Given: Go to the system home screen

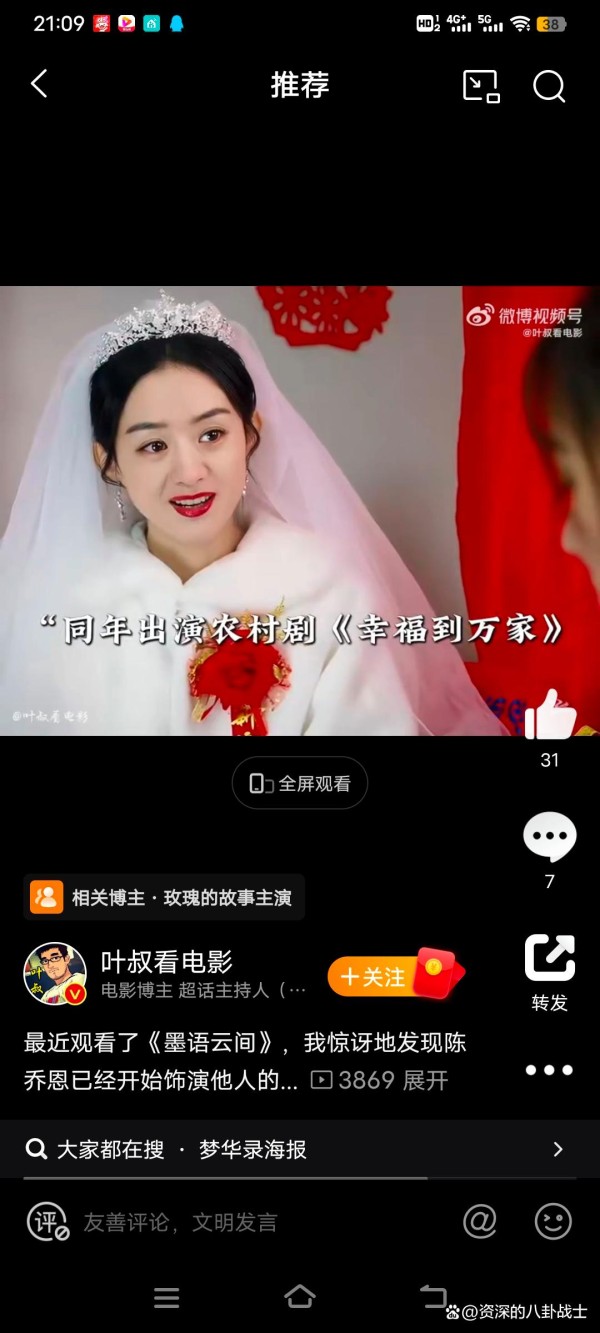Looking at the screenshot, I should click(300, 1297).
